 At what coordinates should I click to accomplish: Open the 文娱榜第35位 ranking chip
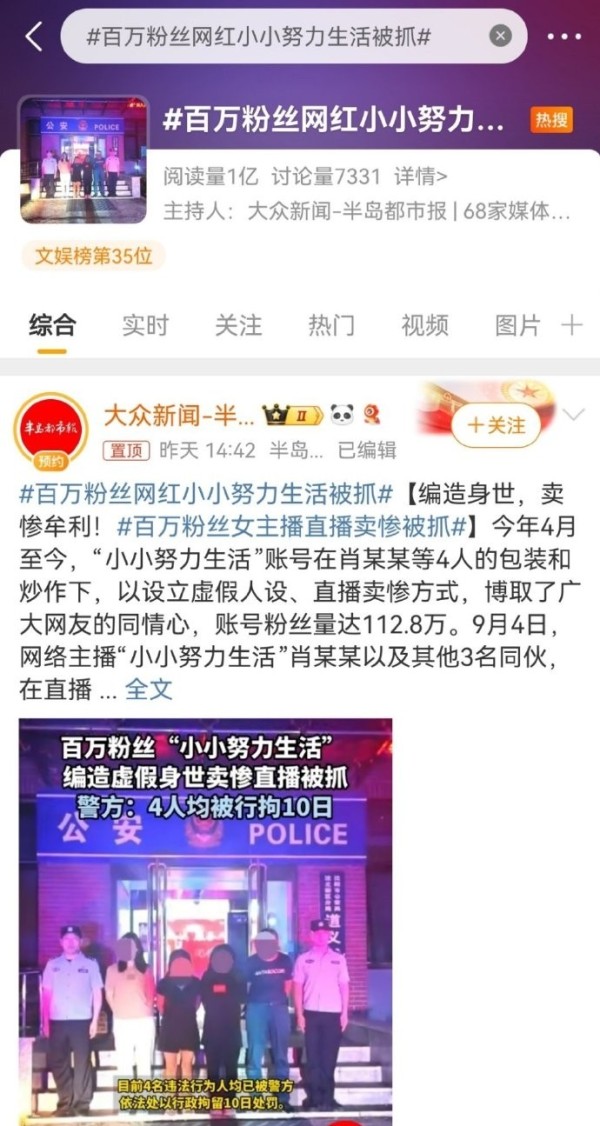click(93, 256)
